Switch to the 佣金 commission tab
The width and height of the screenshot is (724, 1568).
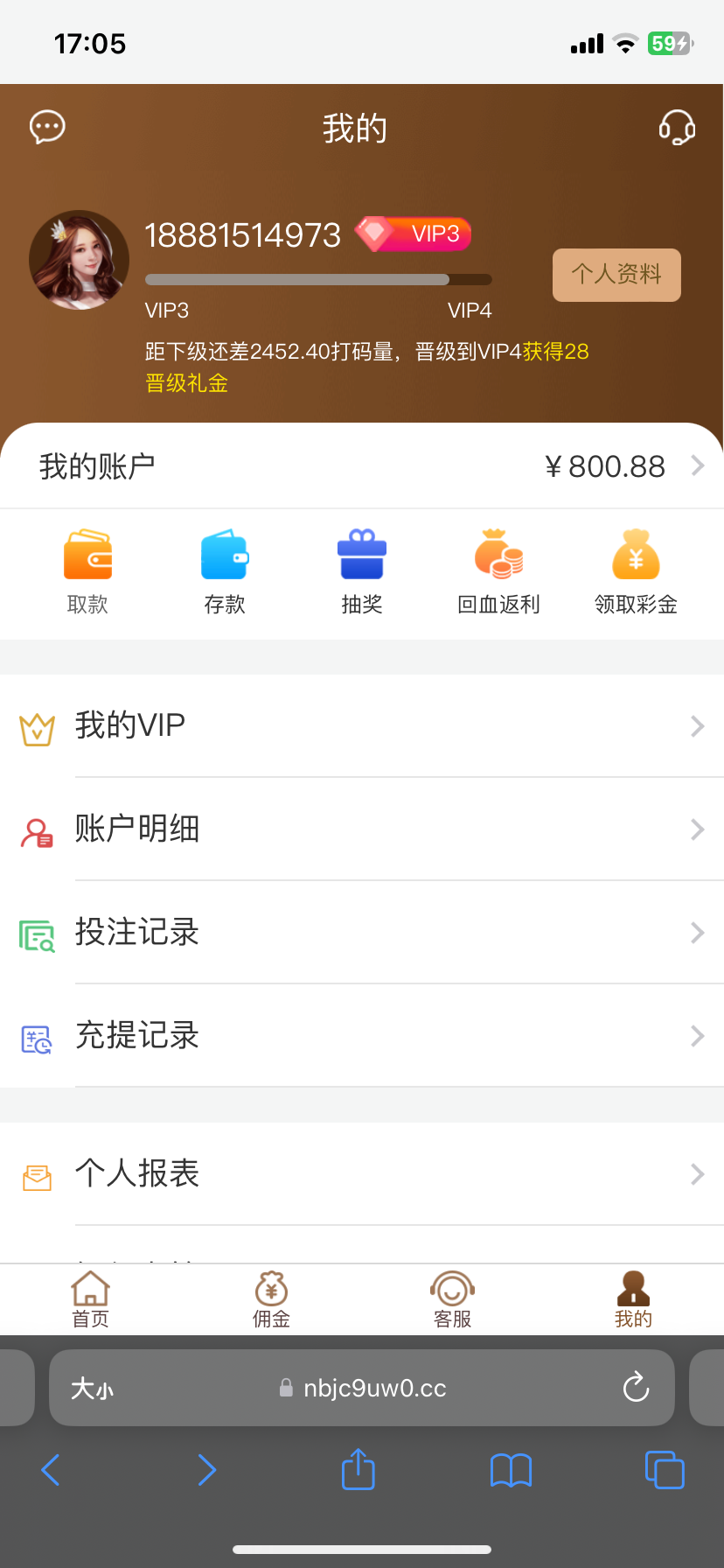(x=271, y=1300)
